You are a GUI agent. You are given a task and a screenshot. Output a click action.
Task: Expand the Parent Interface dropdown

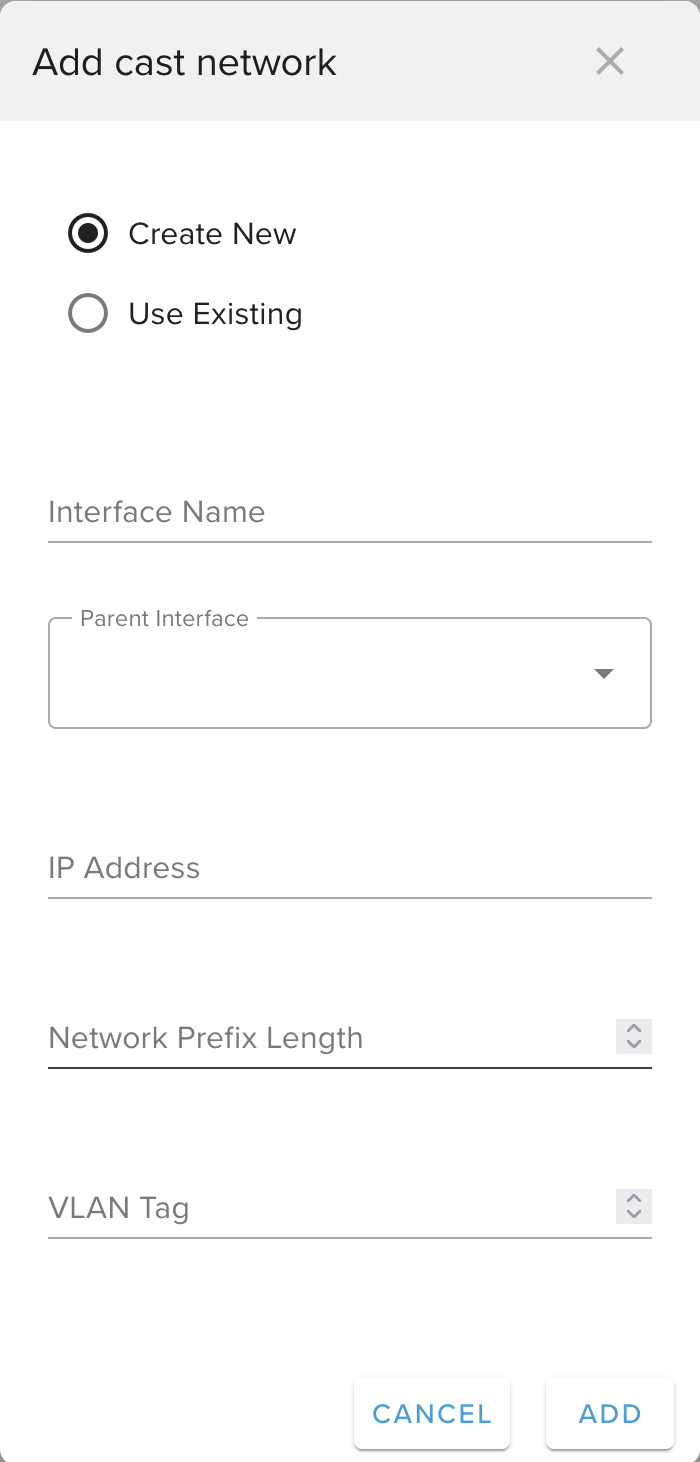coord(350,673)
